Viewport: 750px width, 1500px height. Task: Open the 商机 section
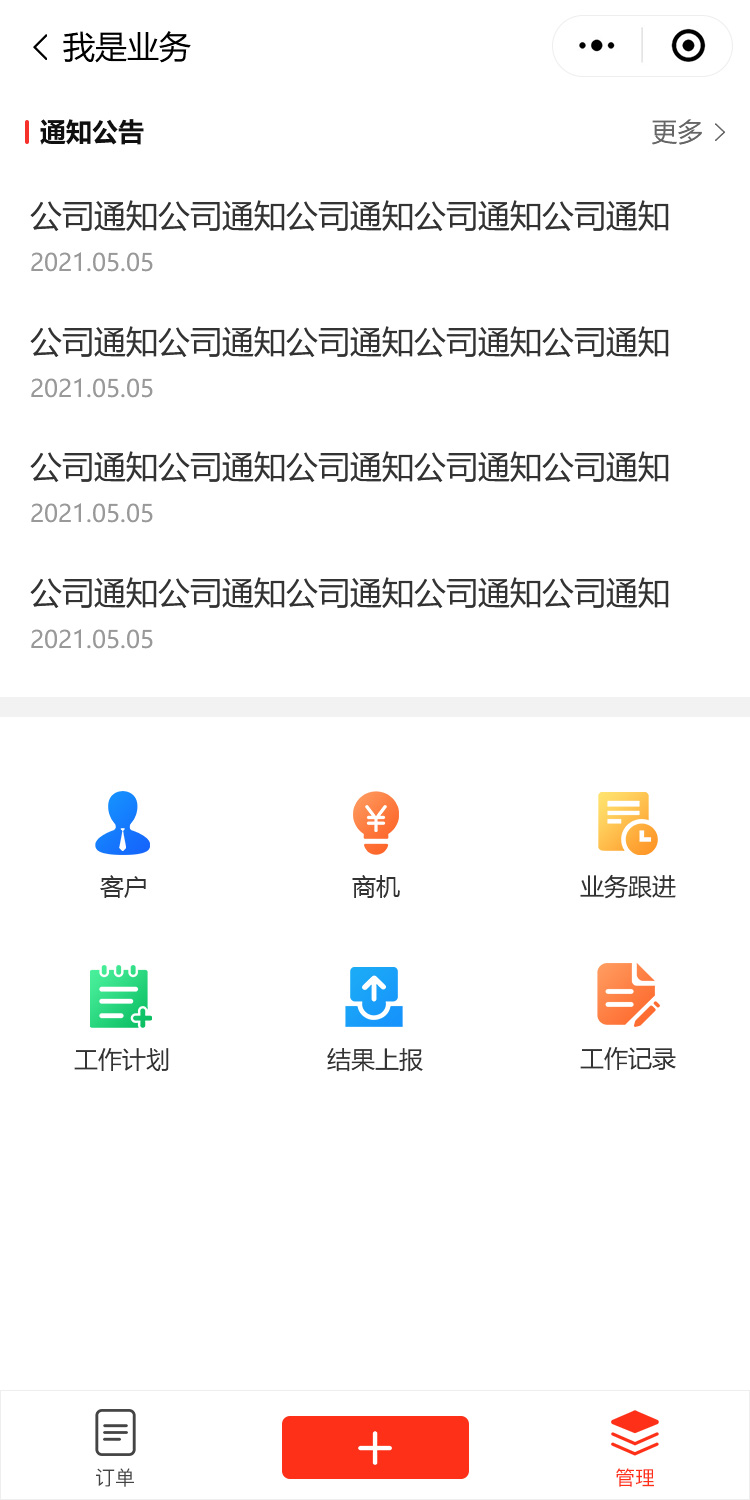pos(375,843)
